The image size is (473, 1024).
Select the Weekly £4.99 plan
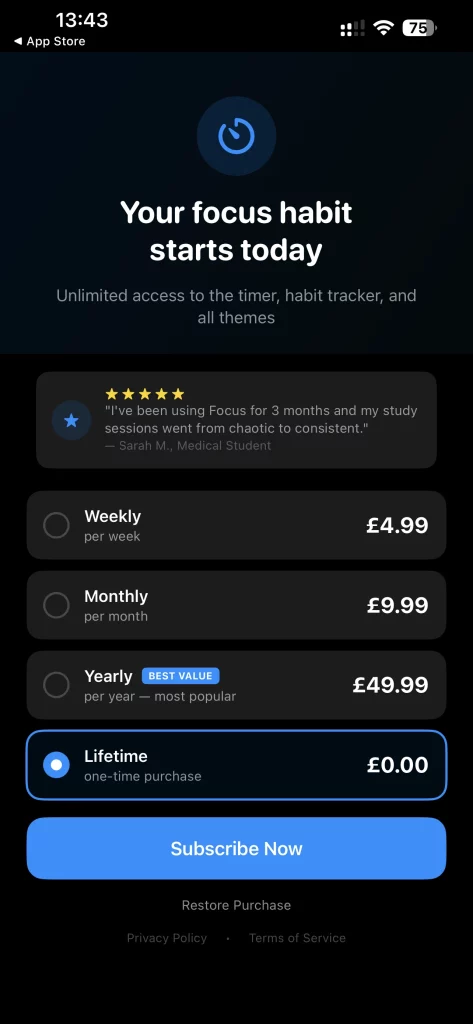(236, 525)
